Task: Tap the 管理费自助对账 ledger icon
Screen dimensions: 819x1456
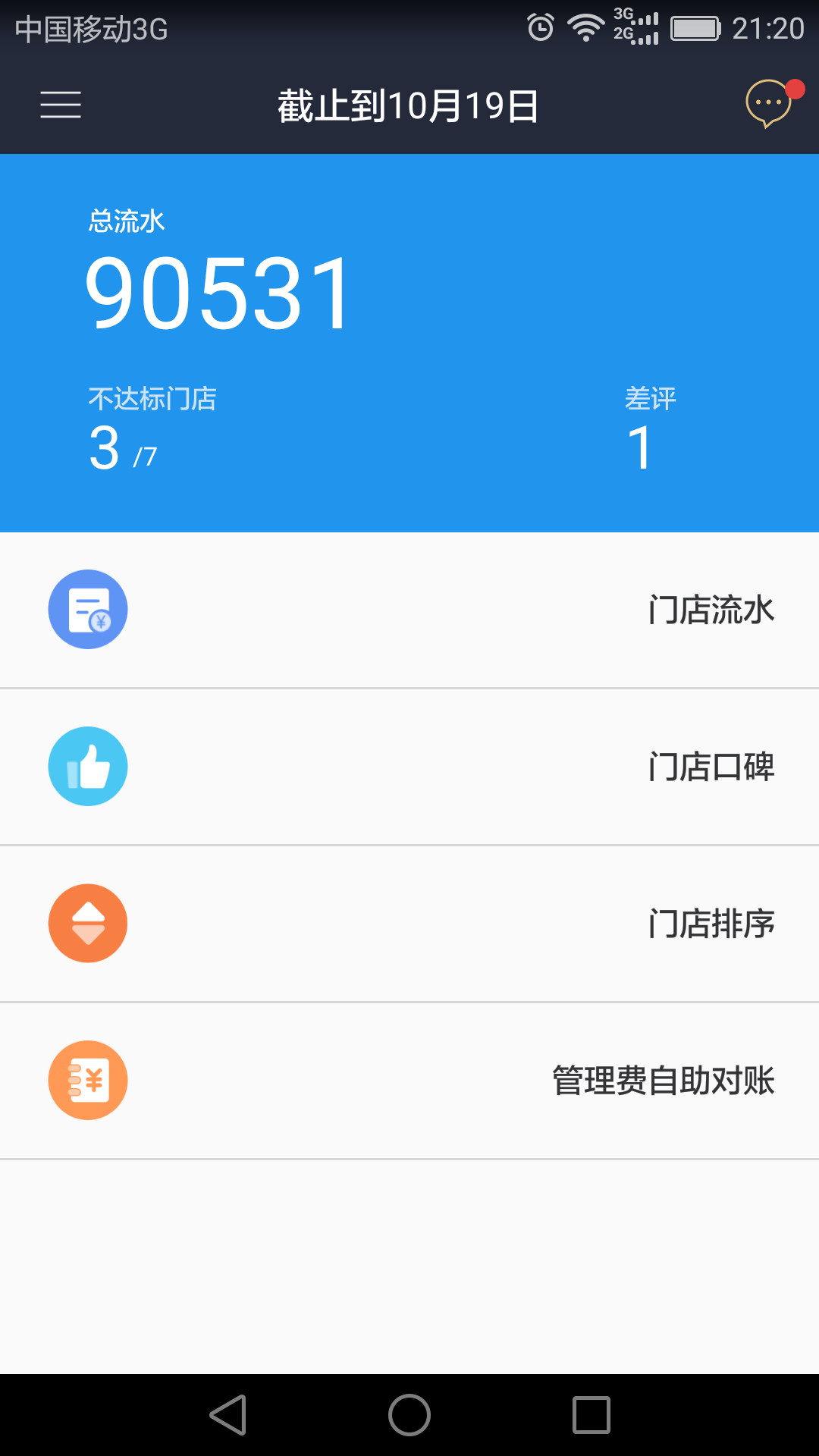Action: pos(87,1080)
